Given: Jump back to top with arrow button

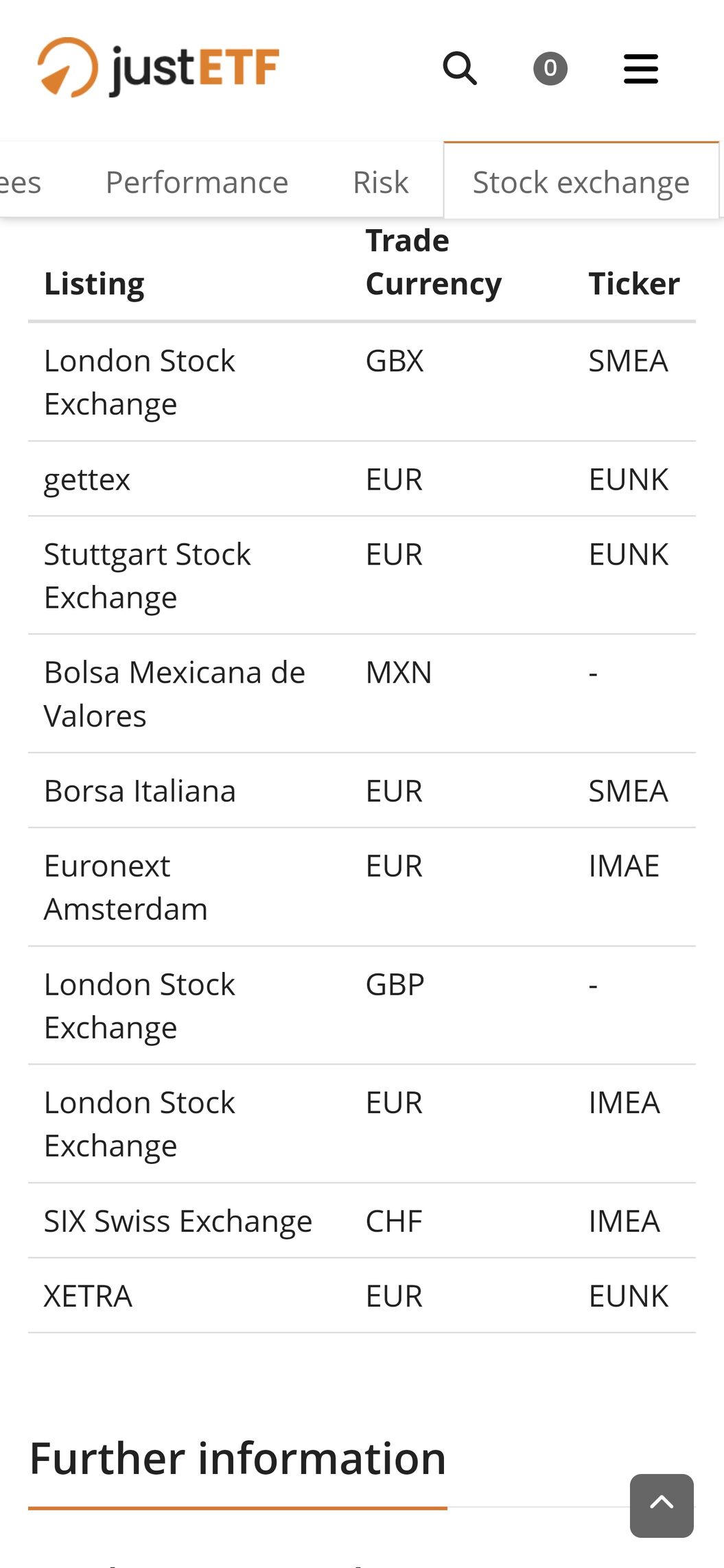Looking at the screenshot, I should pos(662,1506).
